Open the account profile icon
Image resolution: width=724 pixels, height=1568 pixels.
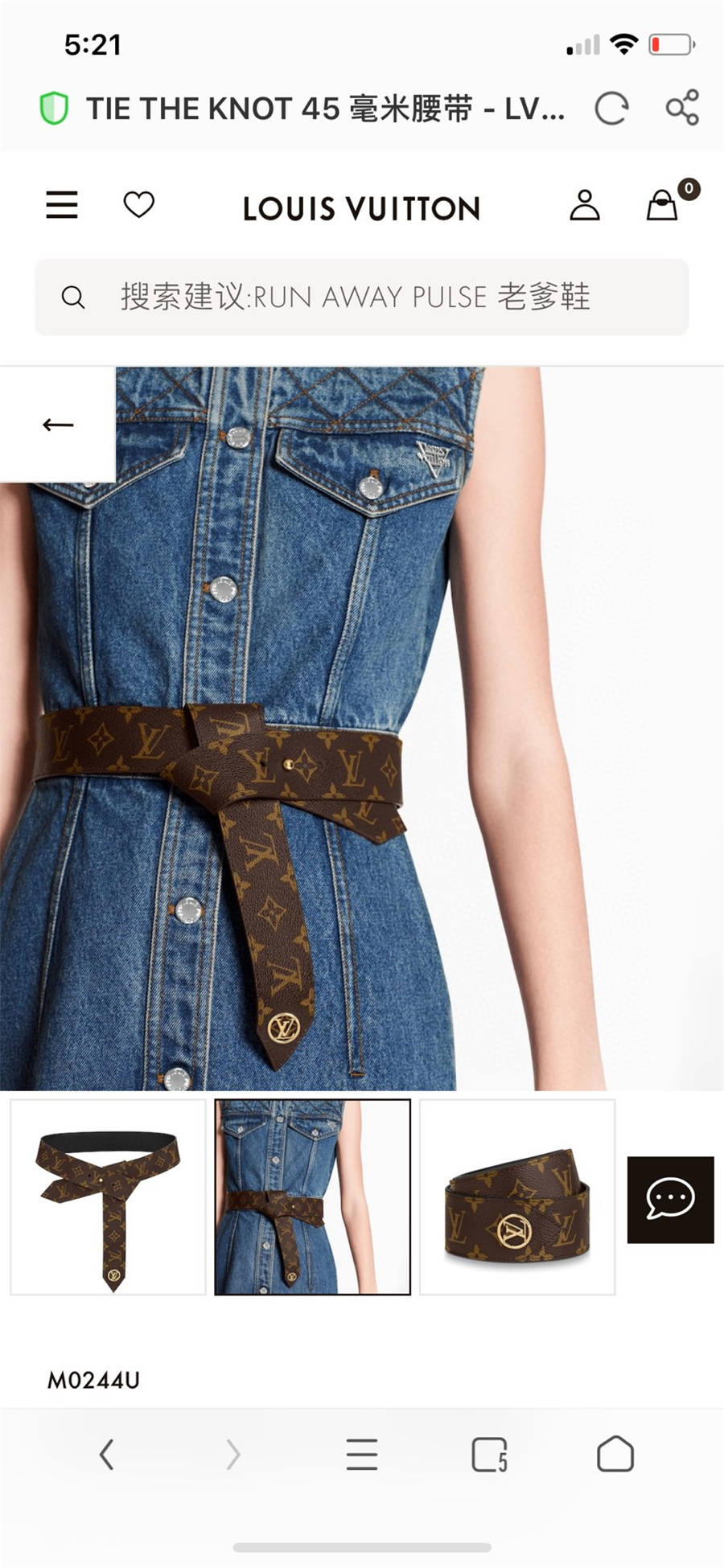[x=585, y=206]
